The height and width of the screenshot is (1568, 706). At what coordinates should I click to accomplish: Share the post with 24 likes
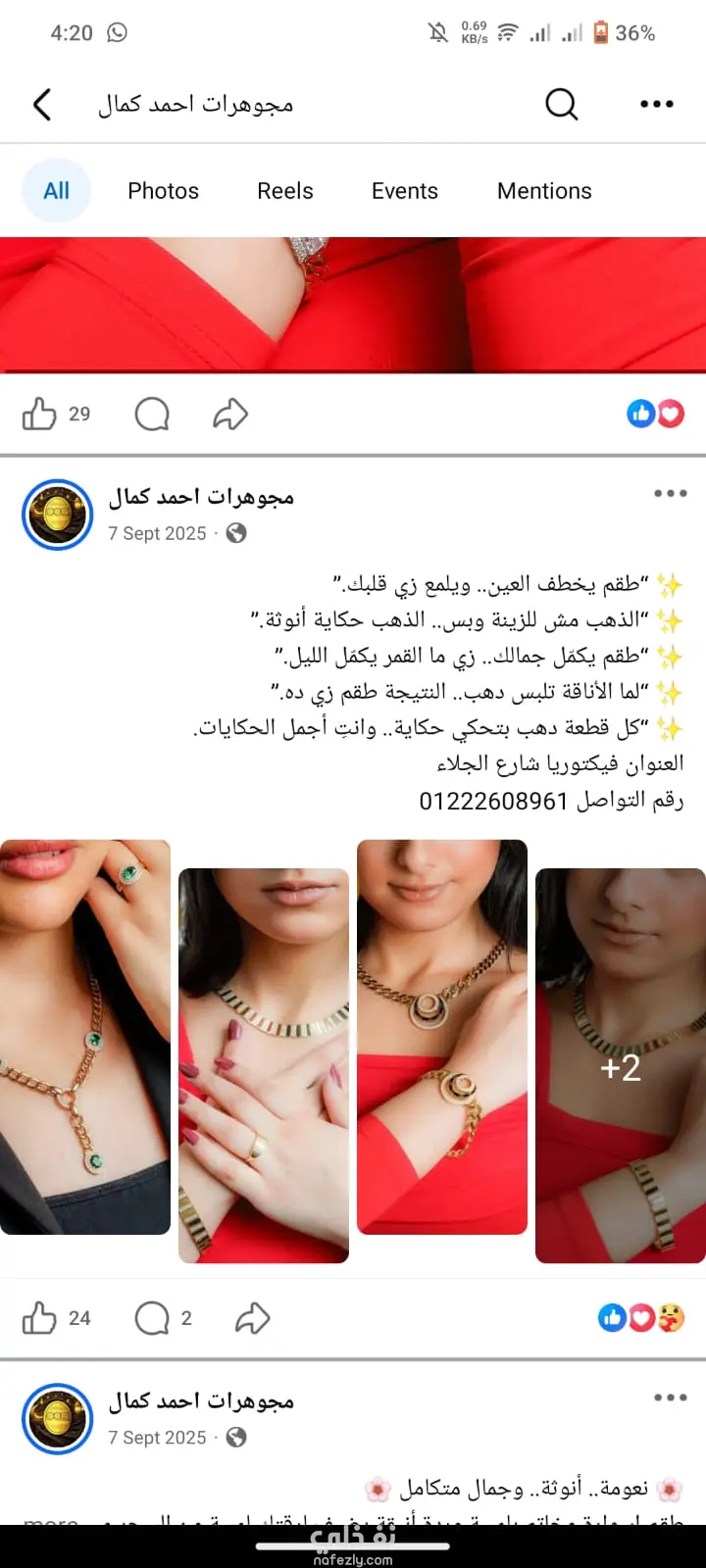coord(252,1318)
